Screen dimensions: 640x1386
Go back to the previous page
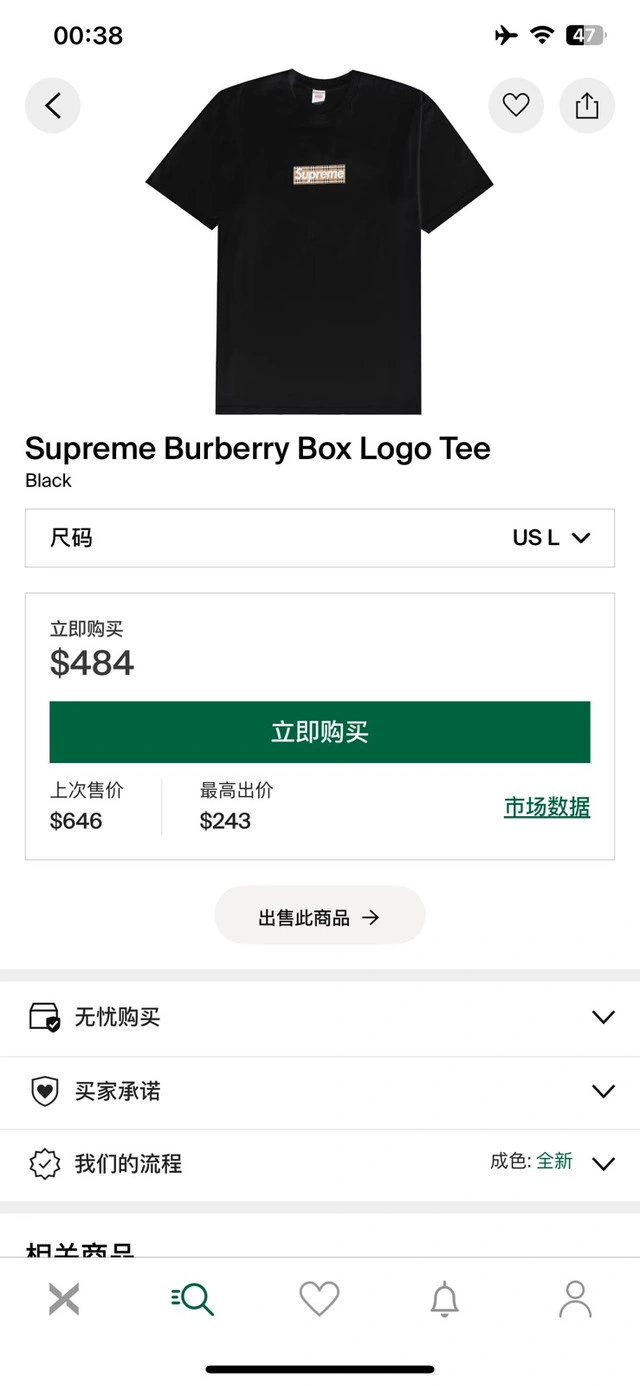click(52, 105)
